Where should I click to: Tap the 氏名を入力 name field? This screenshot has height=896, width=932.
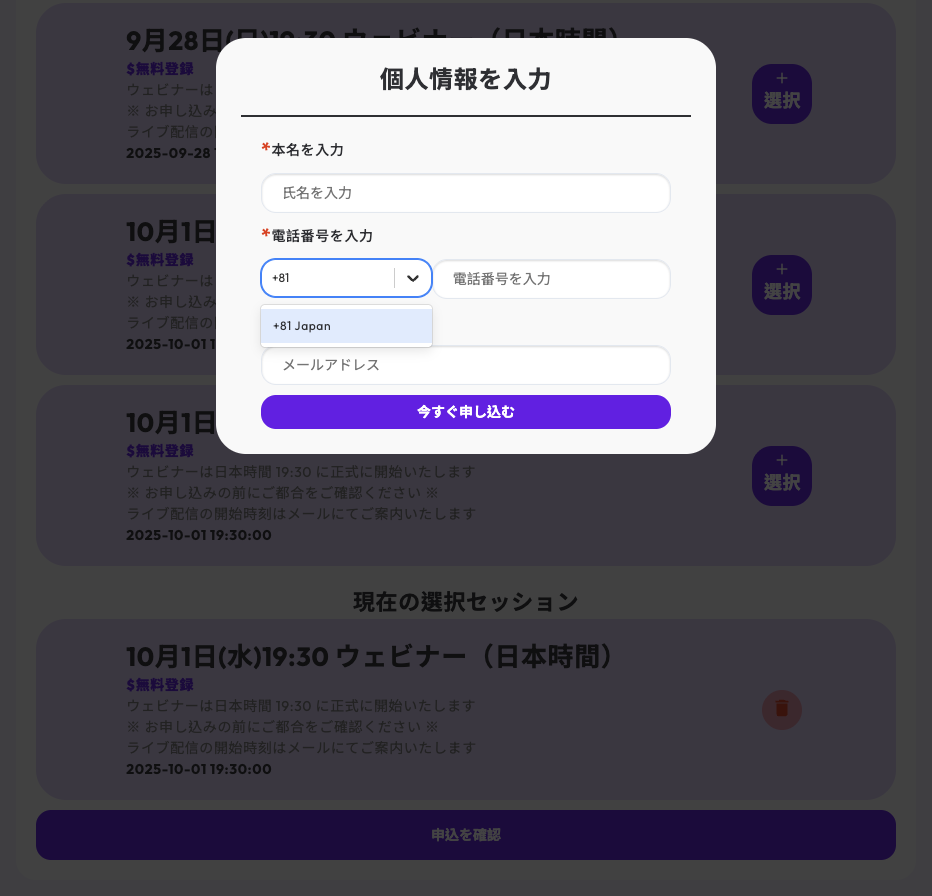[x=465, y=193]
